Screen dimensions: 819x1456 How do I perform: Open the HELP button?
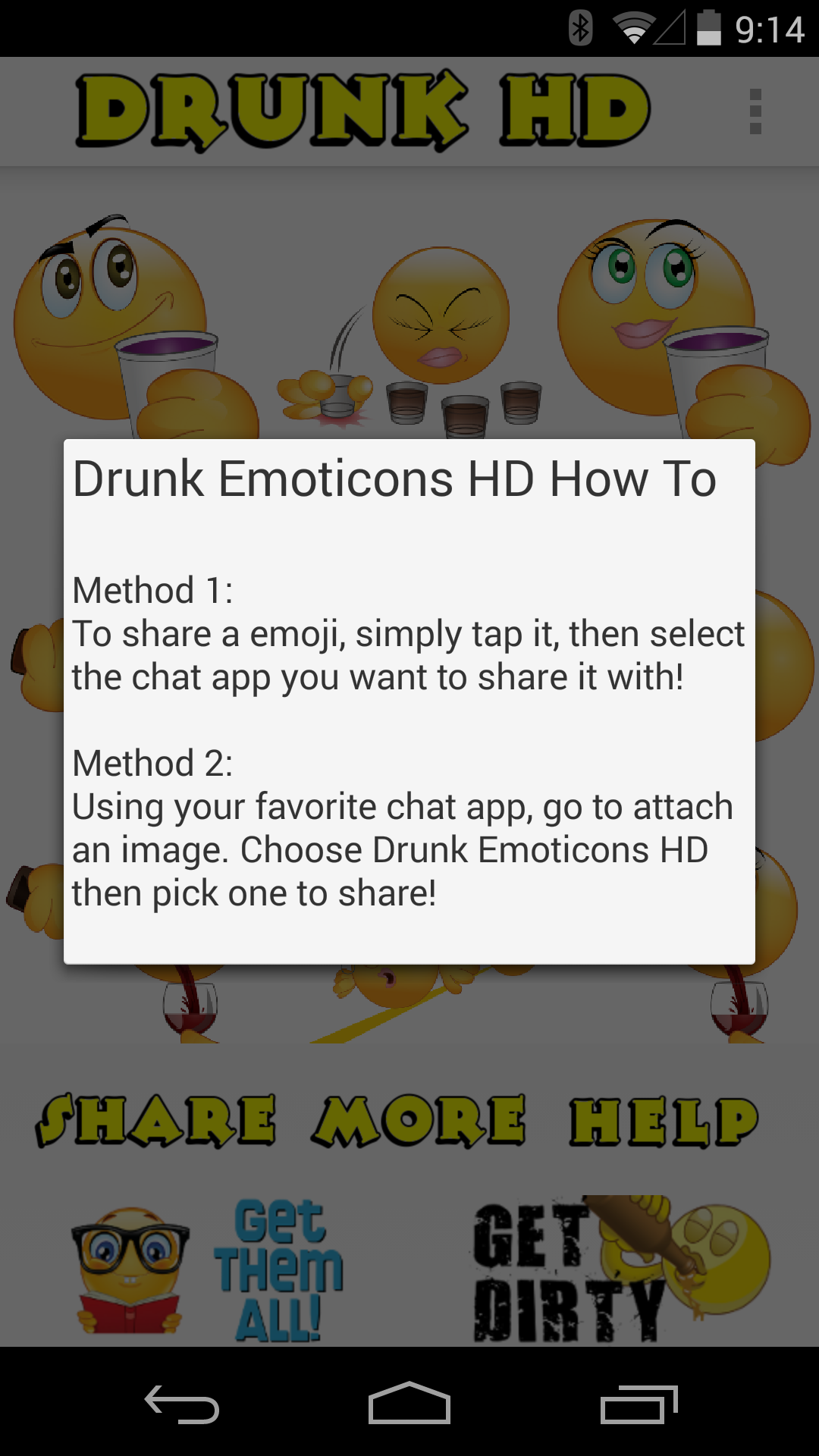pos(664,1120)
